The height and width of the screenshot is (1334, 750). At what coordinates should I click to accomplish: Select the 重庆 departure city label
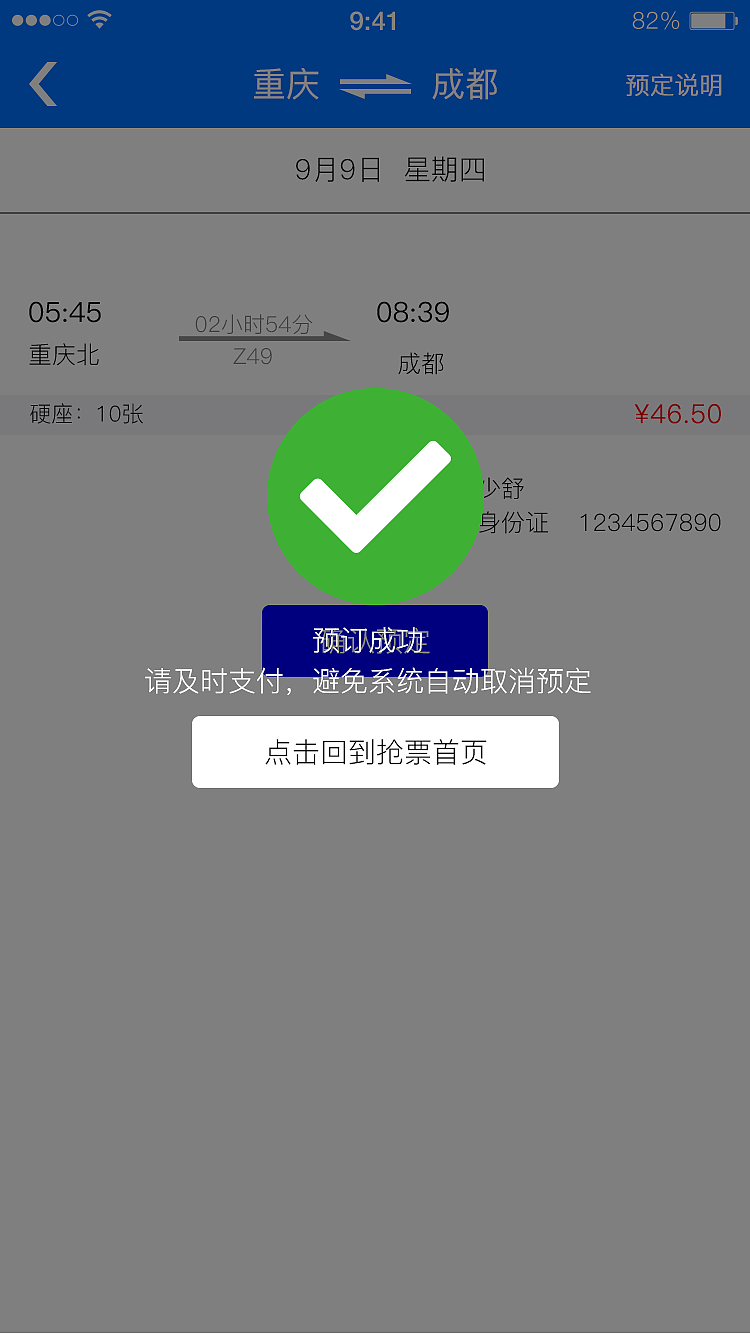286,85
